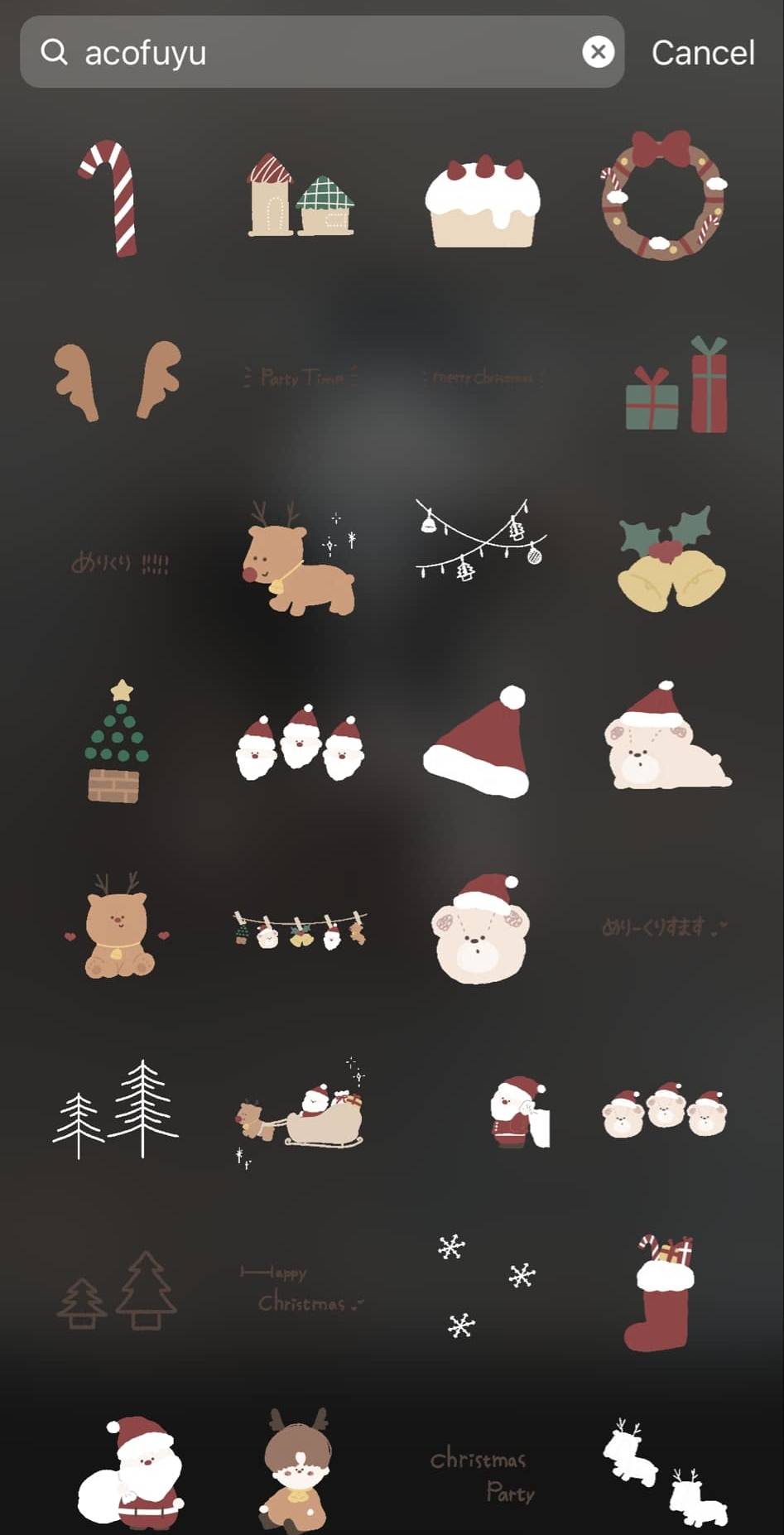Pick the Christmas tree with star sticker
The height and width of the screenshot is (1535, 784).
pyautogui.click(x=117, y=742)
